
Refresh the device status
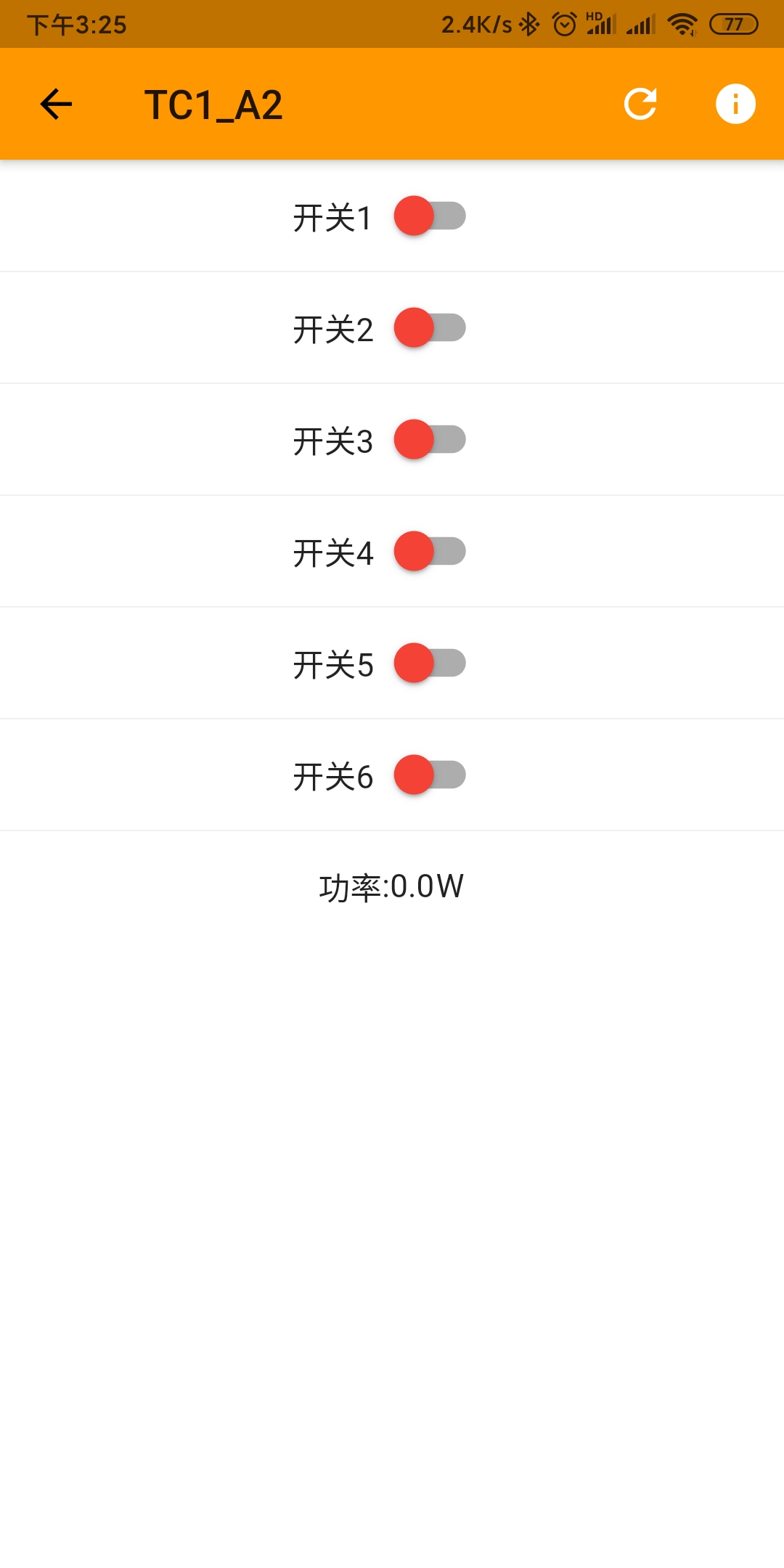coord(640,104)
